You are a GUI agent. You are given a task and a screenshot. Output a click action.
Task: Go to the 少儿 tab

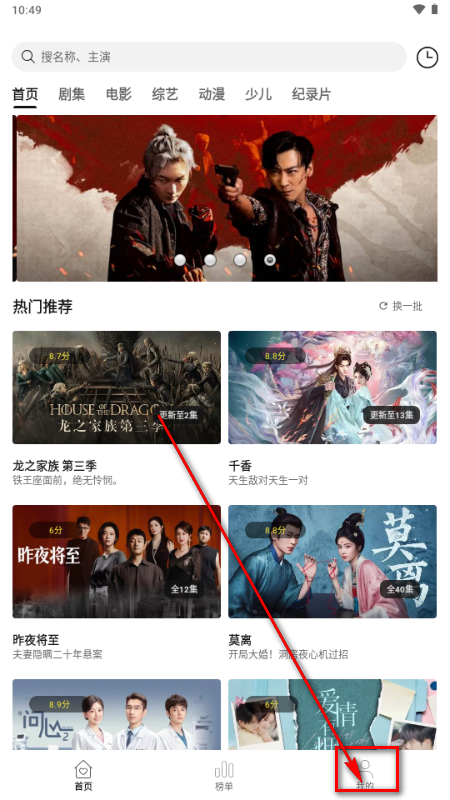tap(258, 94)
